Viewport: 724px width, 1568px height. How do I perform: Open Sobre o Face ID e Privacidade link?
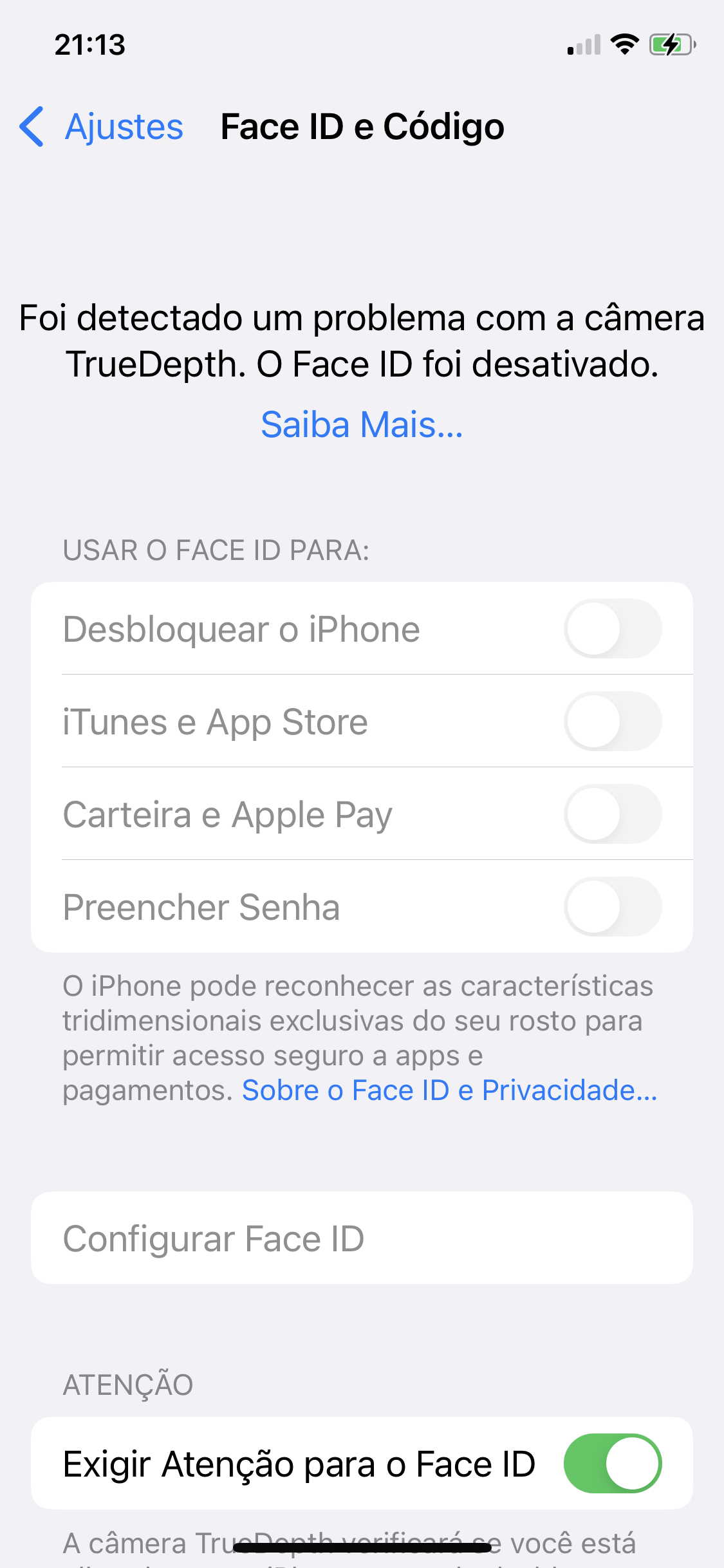click(449, 1090)
